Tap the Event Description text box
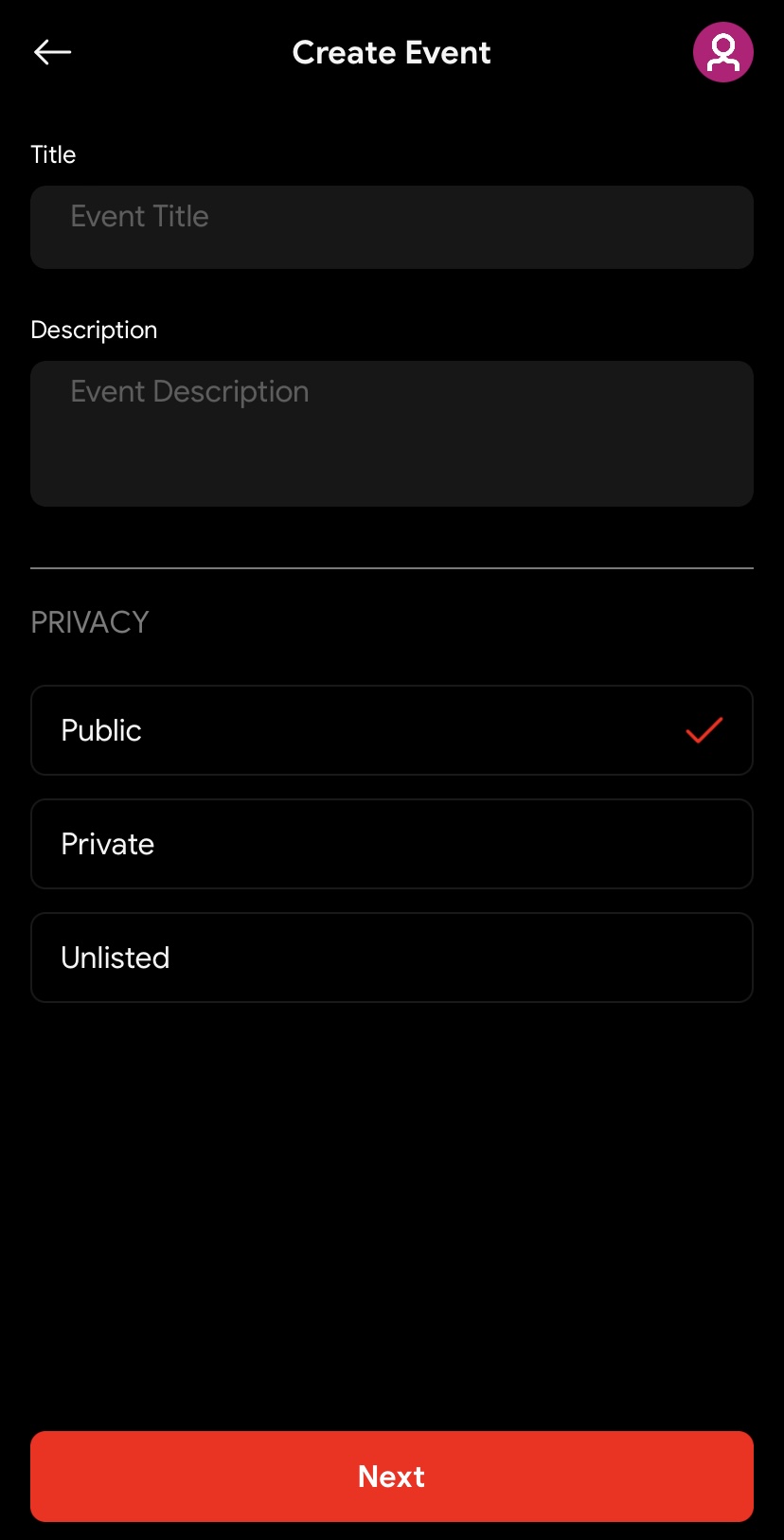Image resolution: width=784 pixels, height=1540 pixels. [392, 434]
